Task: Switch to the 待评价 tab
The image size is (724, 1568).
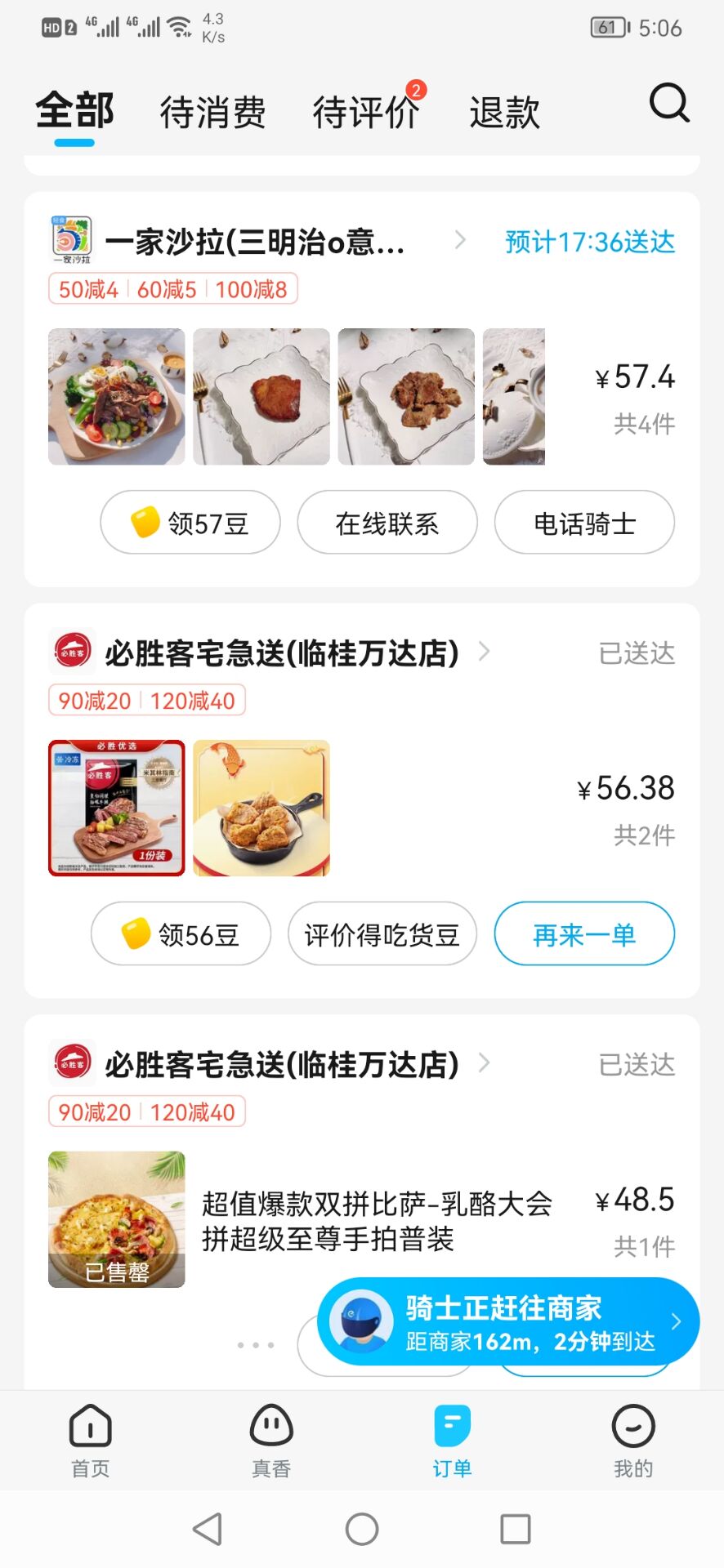Action: 365,113
